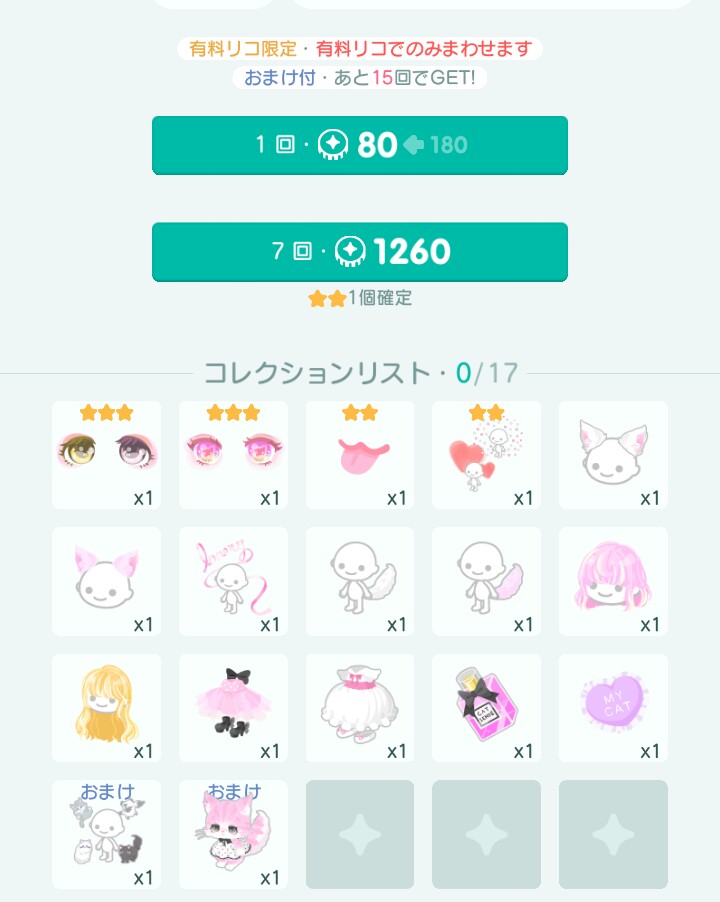View the white fluffy dress item
720x902 pixels.
[360, 708]
